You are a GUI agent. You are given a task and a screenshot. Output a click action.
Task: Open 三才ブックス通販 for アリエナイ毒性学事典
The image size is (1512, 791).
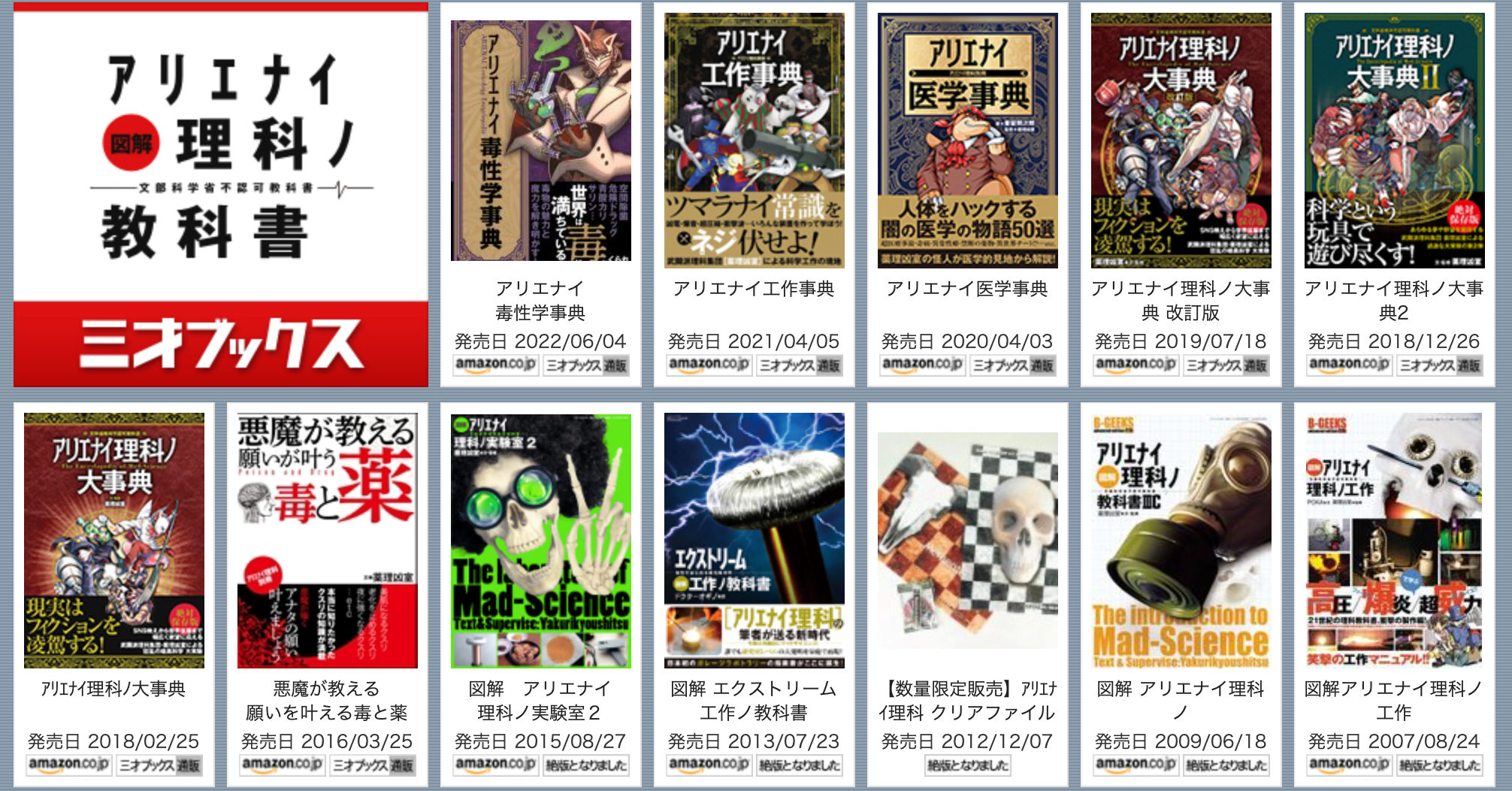[x=586, y=365]
